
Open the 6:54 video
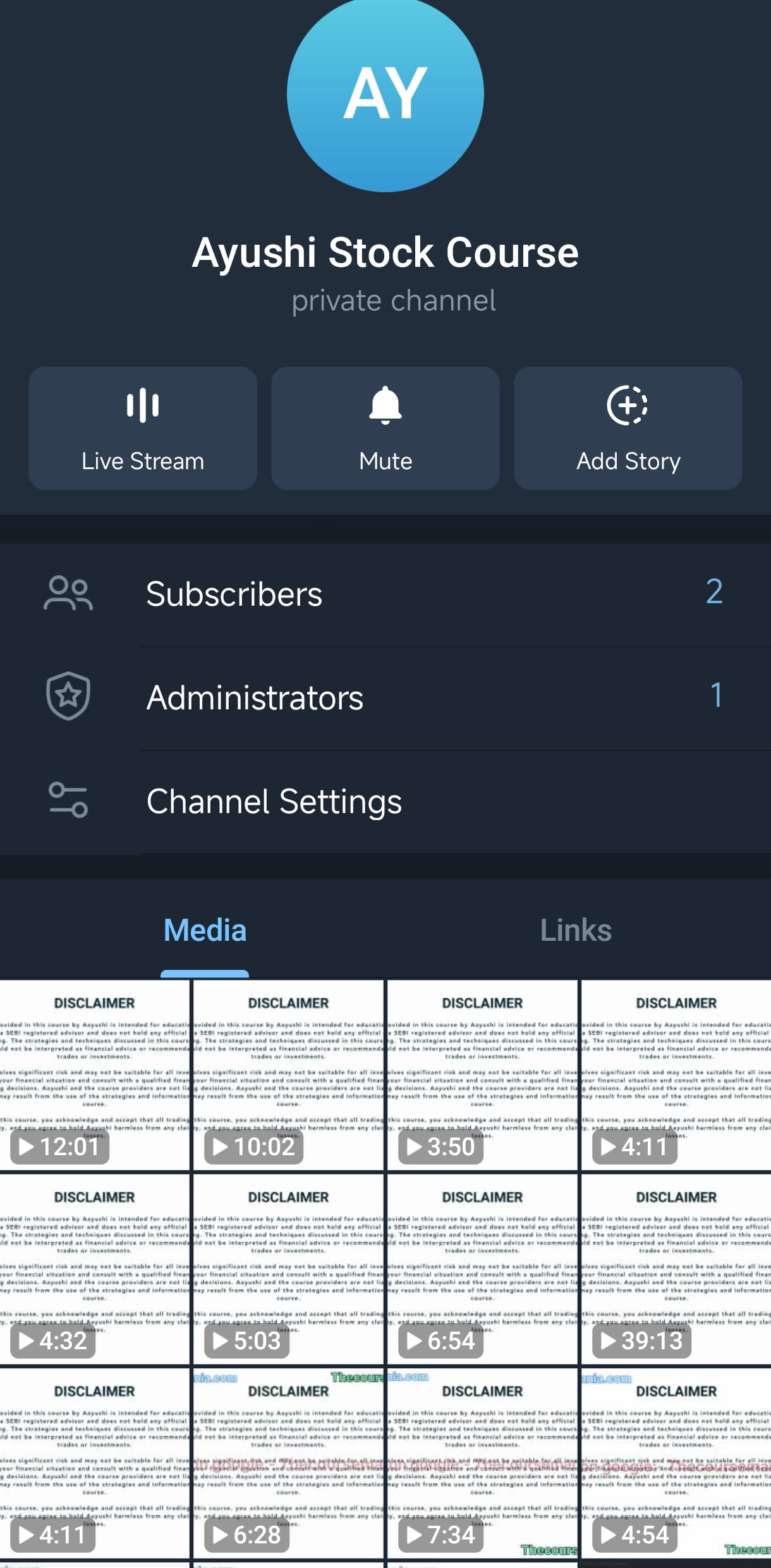482,1269
